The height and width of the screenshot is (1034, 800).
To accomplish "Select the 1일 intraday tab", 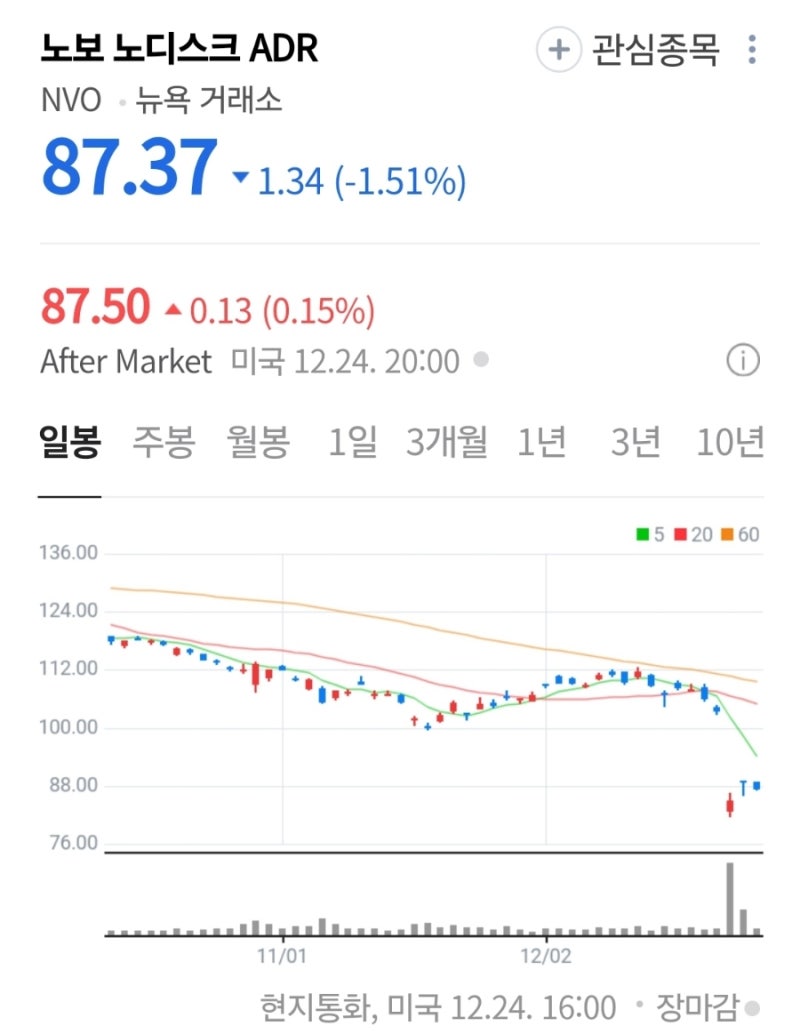I will [355, 444].
